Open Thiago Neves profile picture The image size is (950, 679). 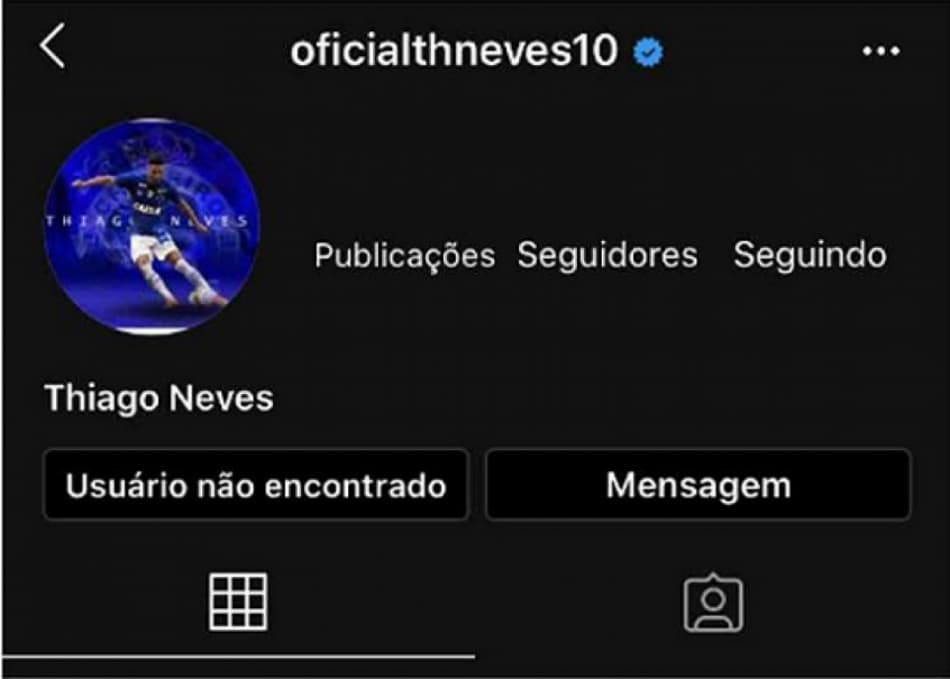click(x=152, y=226)
